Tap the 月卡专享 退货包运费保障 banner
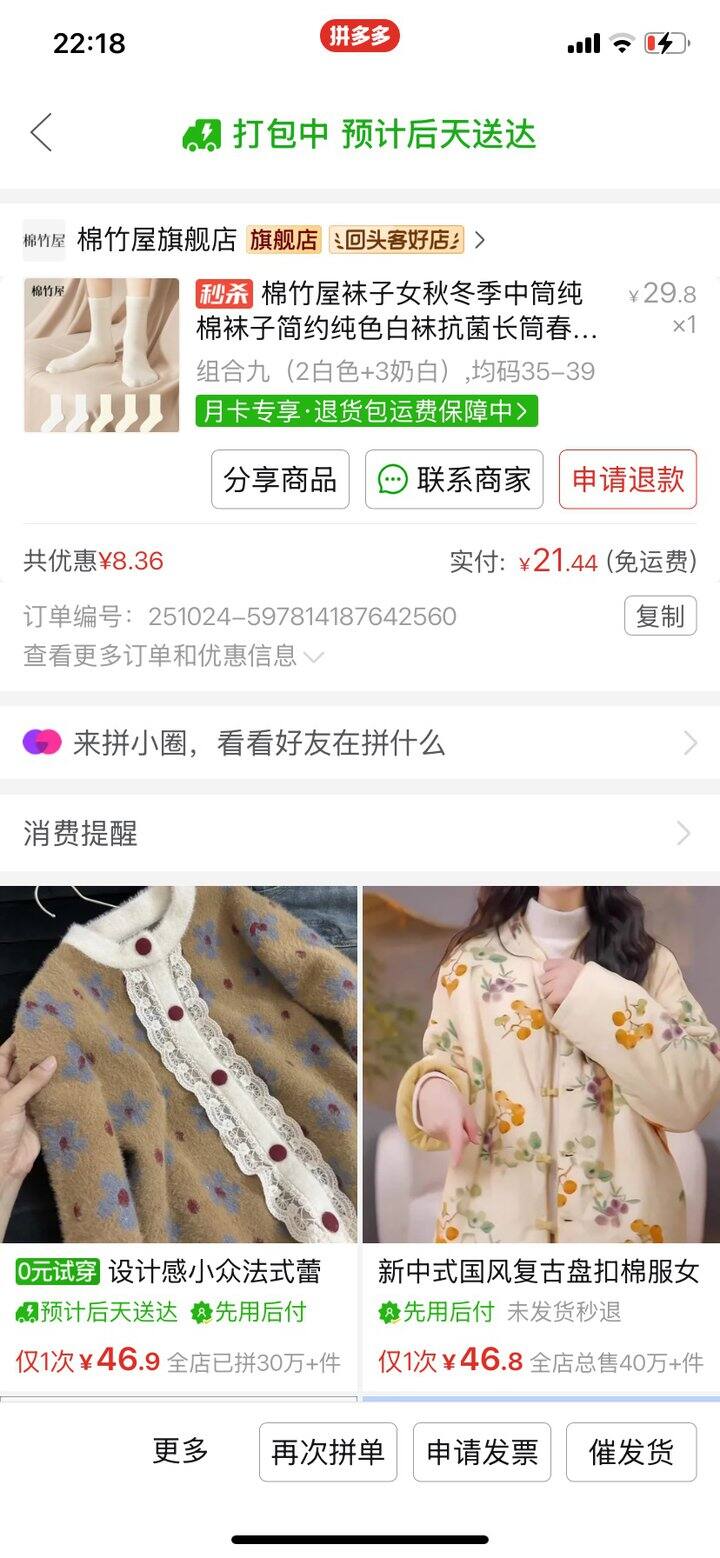The width and height of the screenshot is (720, 1558). [x=366, y=411]
